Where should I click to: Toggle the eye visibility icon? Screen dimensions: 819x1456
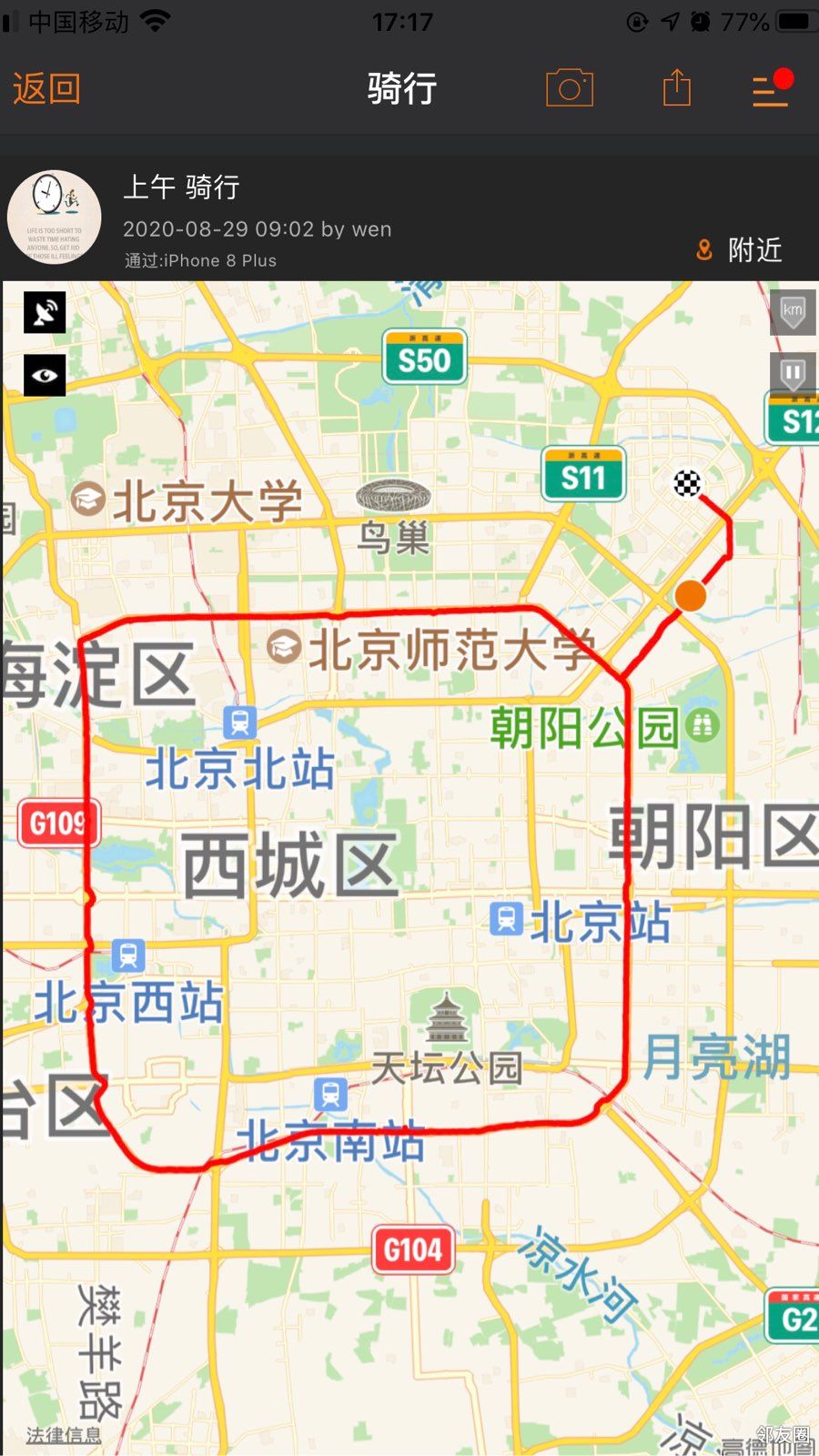coord(45,375)
